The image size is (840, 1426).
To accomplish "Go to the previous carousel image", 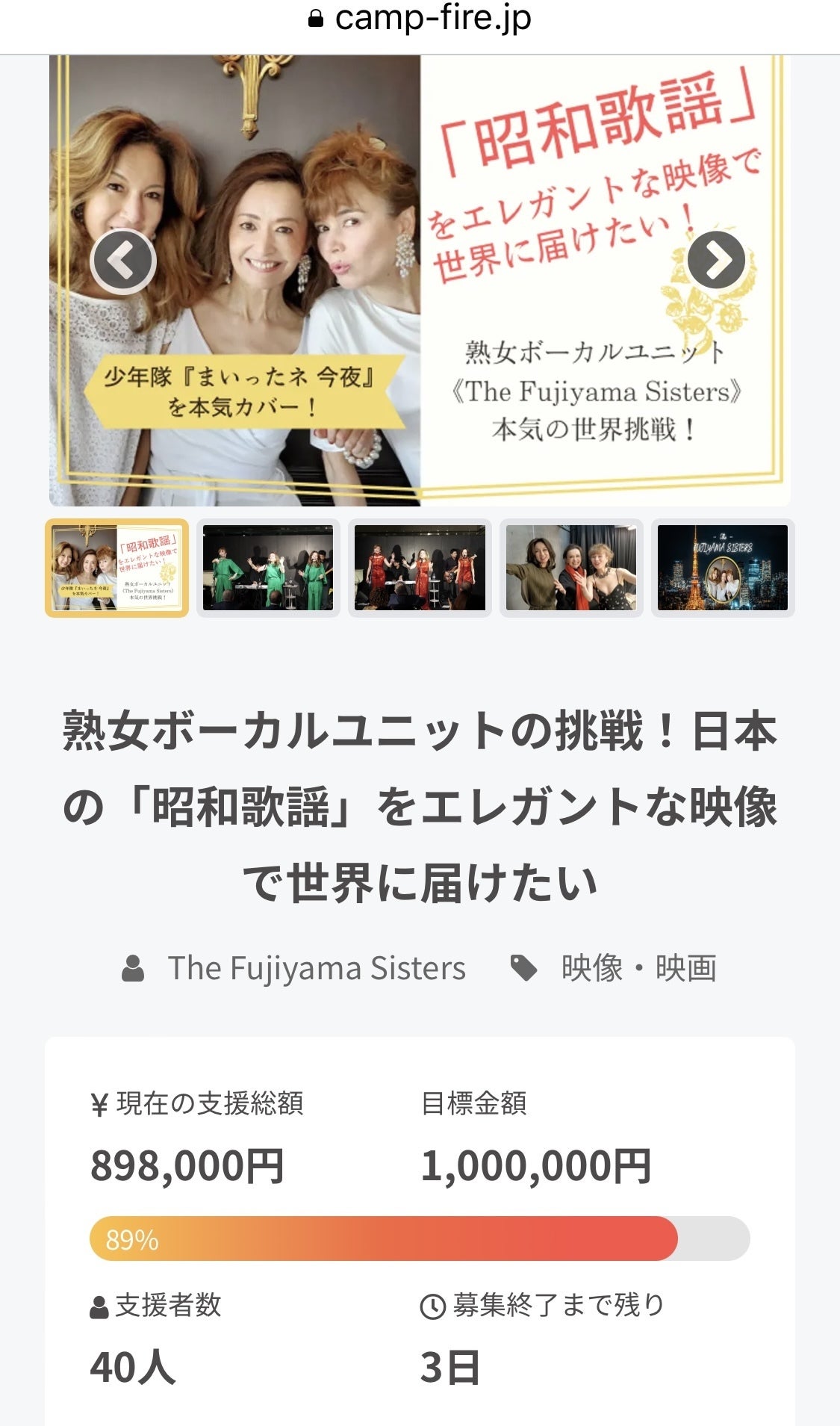I will point(123,261).
